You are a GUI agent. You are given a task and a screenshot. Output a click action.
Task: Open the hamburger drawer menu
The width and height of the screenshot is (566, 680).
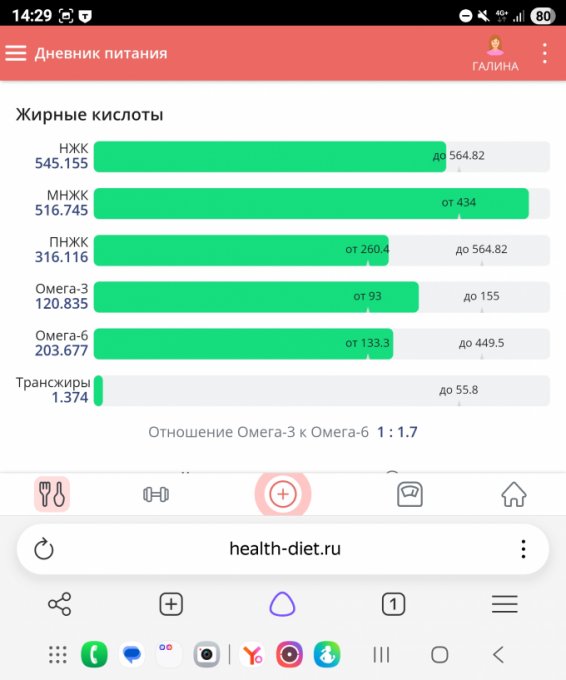tap(16, 53)
